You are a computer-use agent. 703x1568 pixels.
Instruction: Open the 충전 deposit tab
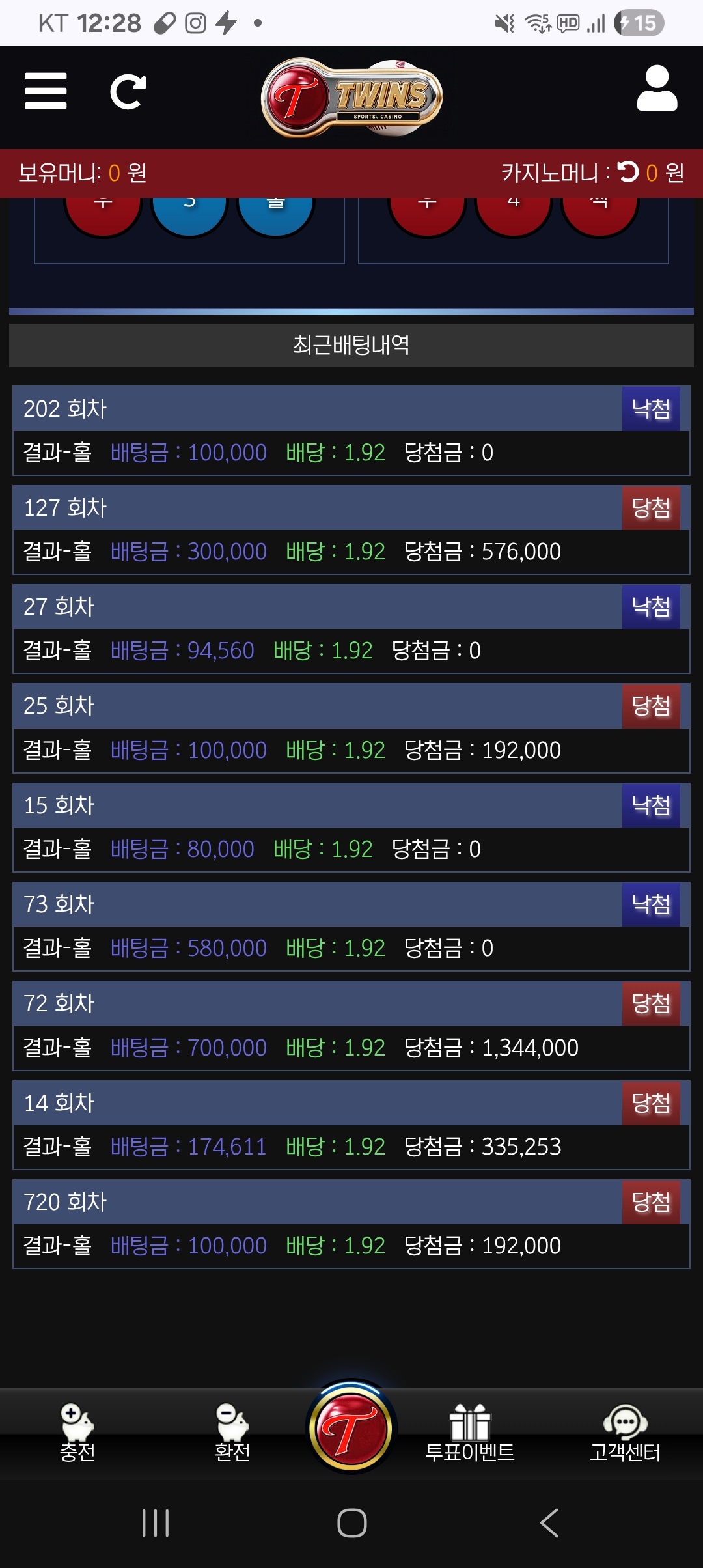tap(77, 1433)
